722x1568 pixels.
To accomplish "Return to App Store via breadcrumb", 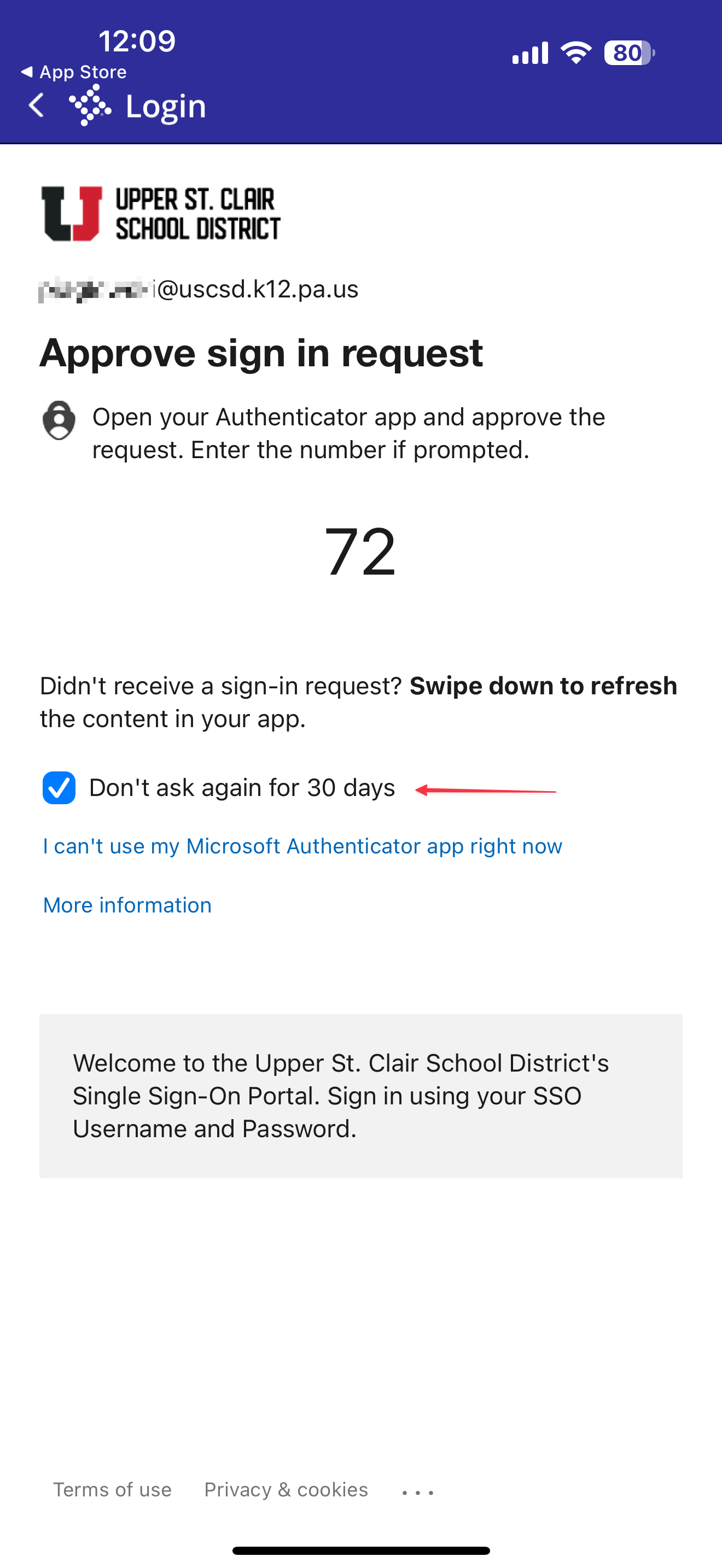I will pyautogui.click(x=74, y=72).
